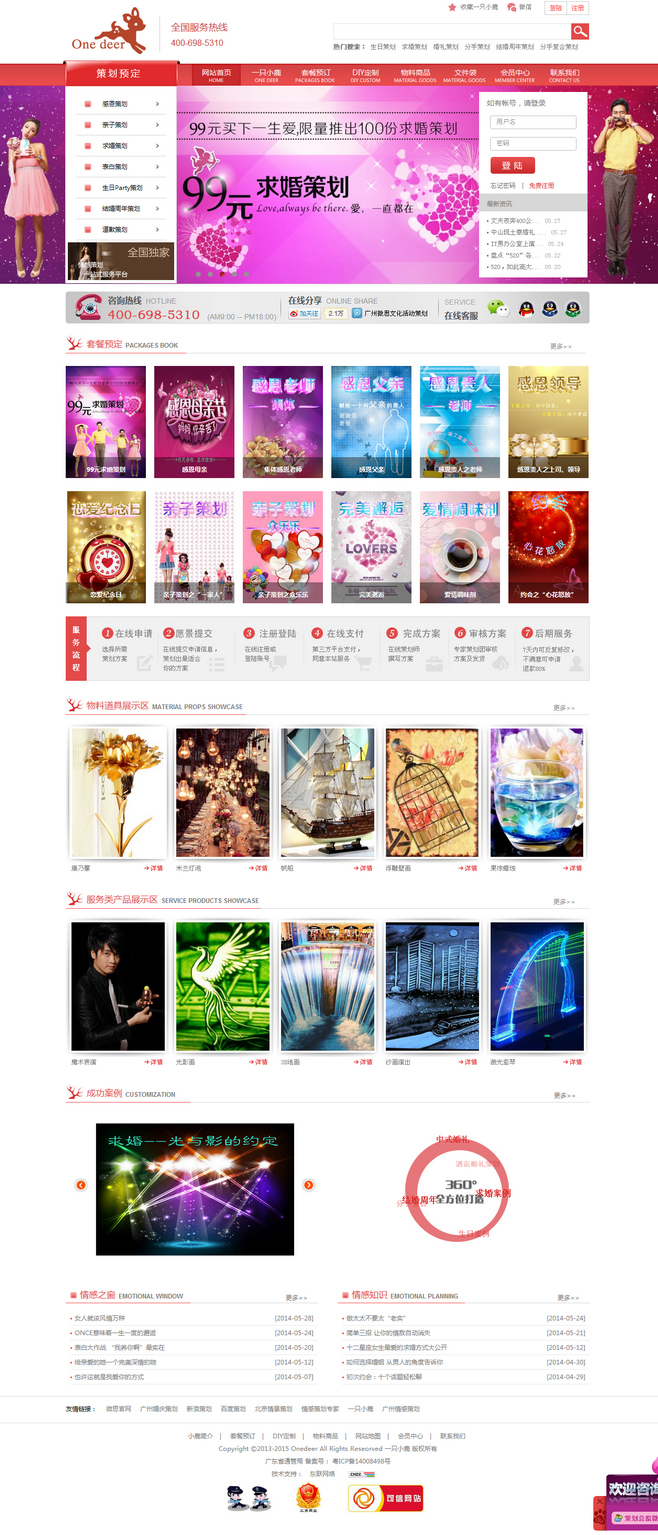Image resolution: width=658 pixels, height=1535 pixels.
Task: Focus the top search text box
Action: (x=451, y=31)
